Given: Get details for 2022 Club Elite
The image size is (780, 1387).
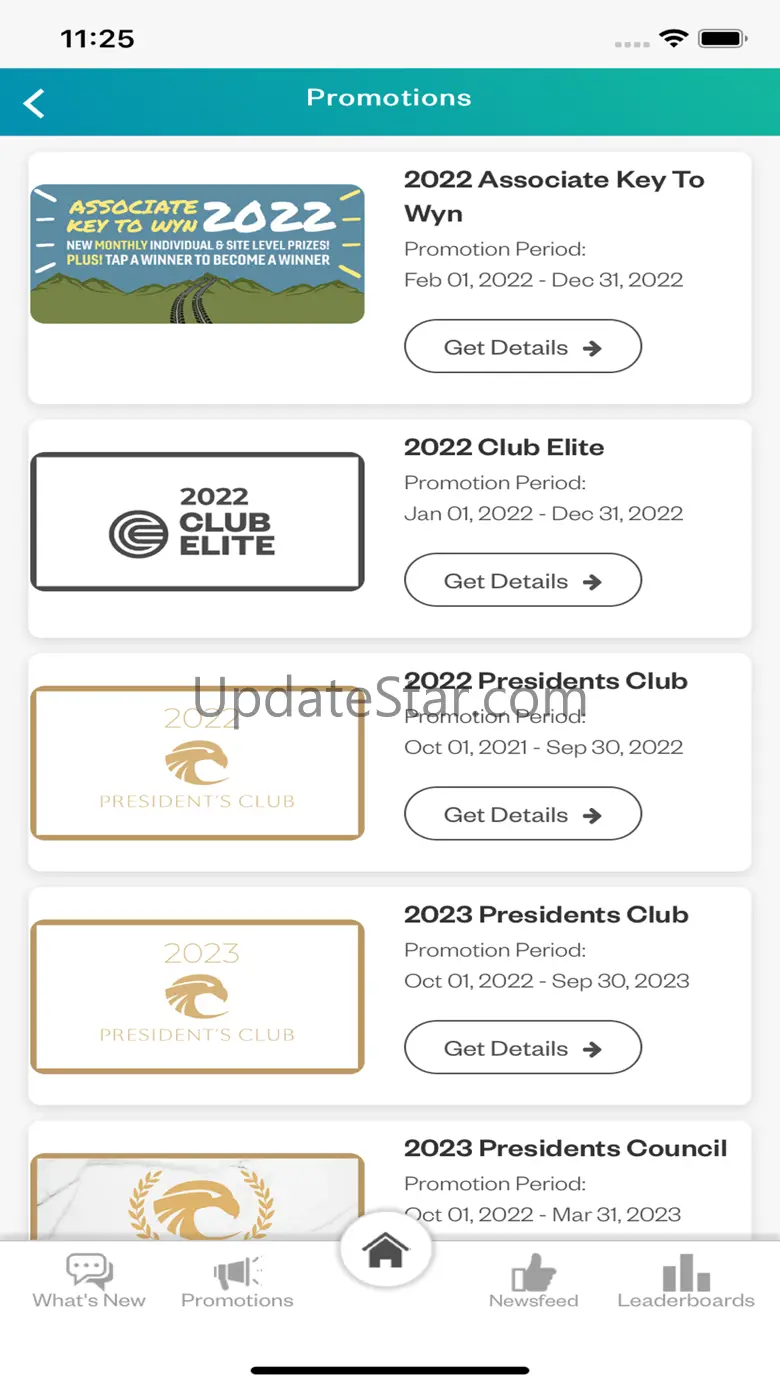Looking at the screenshot, I should click(522, 581).
